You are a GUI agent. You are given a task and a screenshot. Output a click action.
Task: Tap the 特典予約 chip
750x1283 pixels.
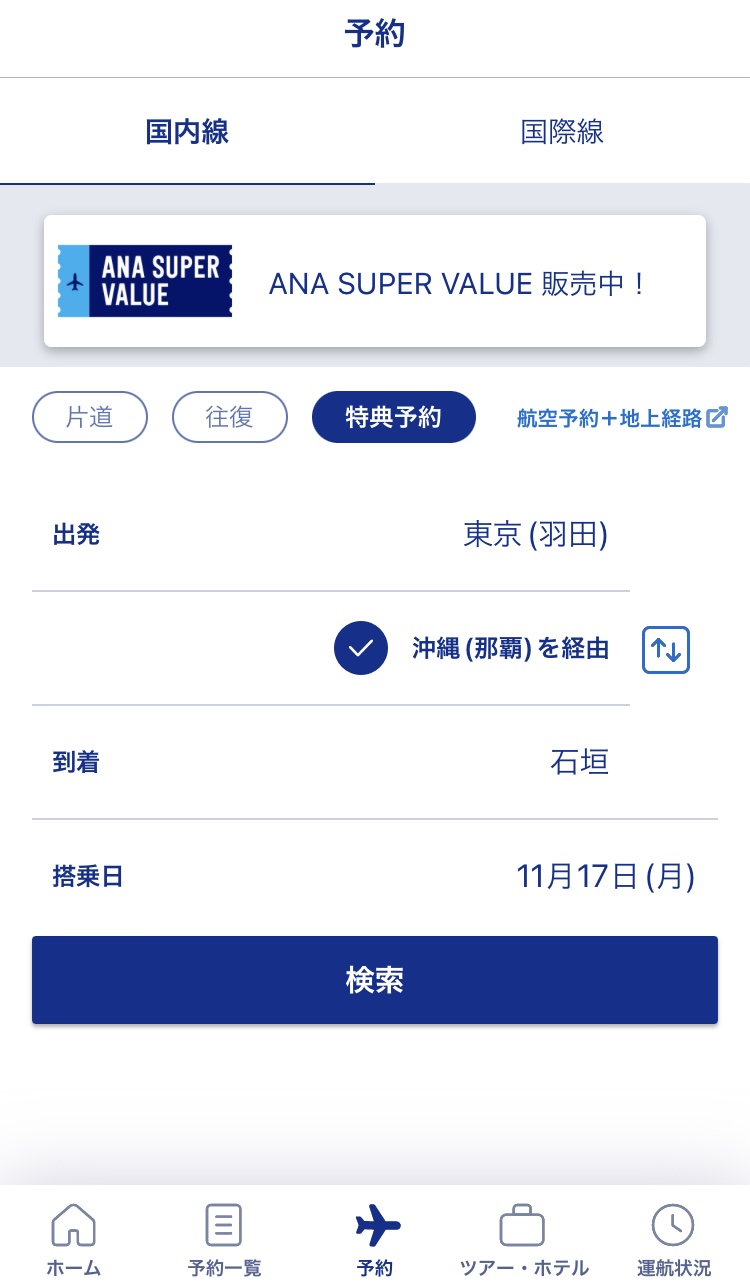(393, 417)
